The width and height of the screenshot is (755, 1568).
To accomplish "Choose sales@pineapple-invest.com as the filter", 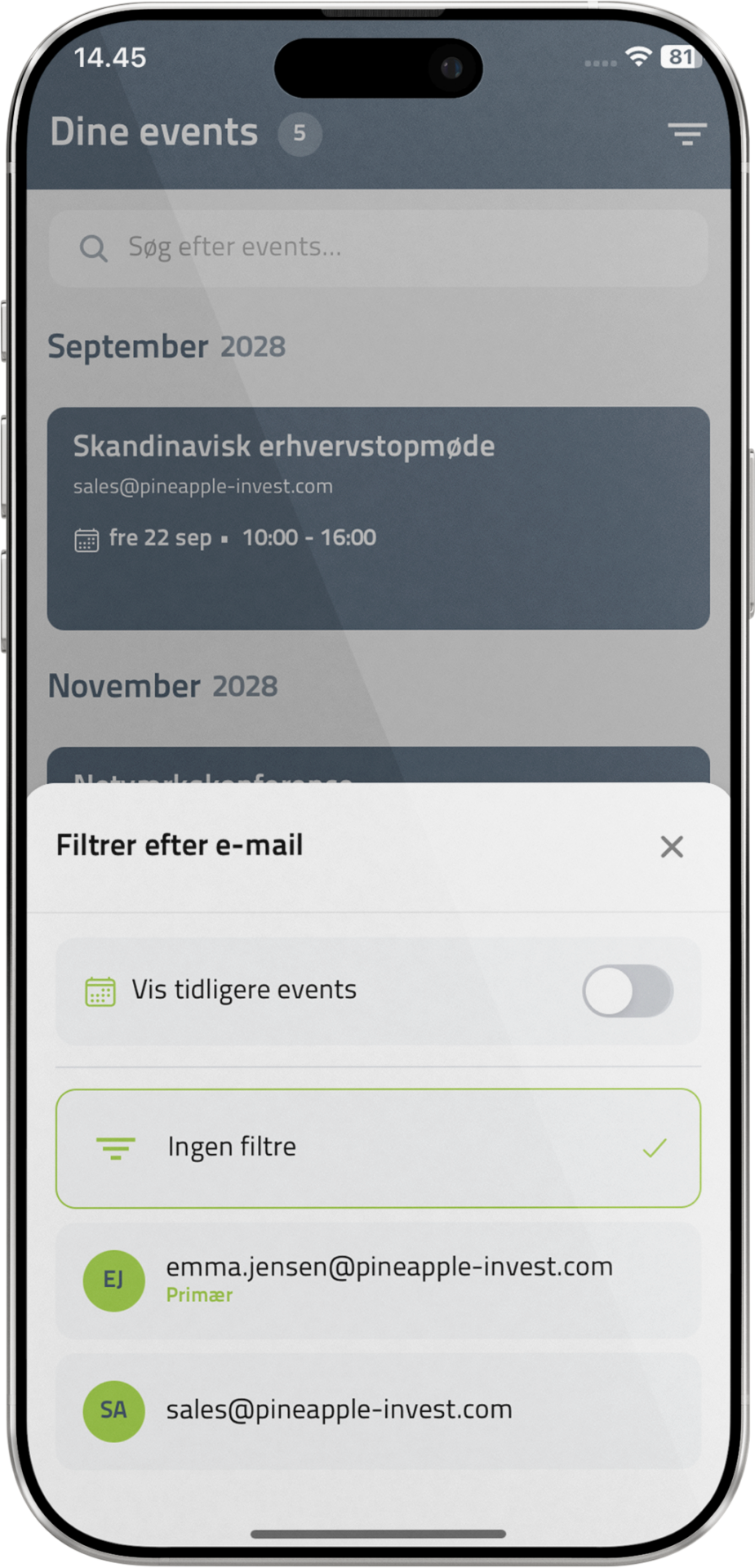I will pyautogui.click(x=378, y=1410).
